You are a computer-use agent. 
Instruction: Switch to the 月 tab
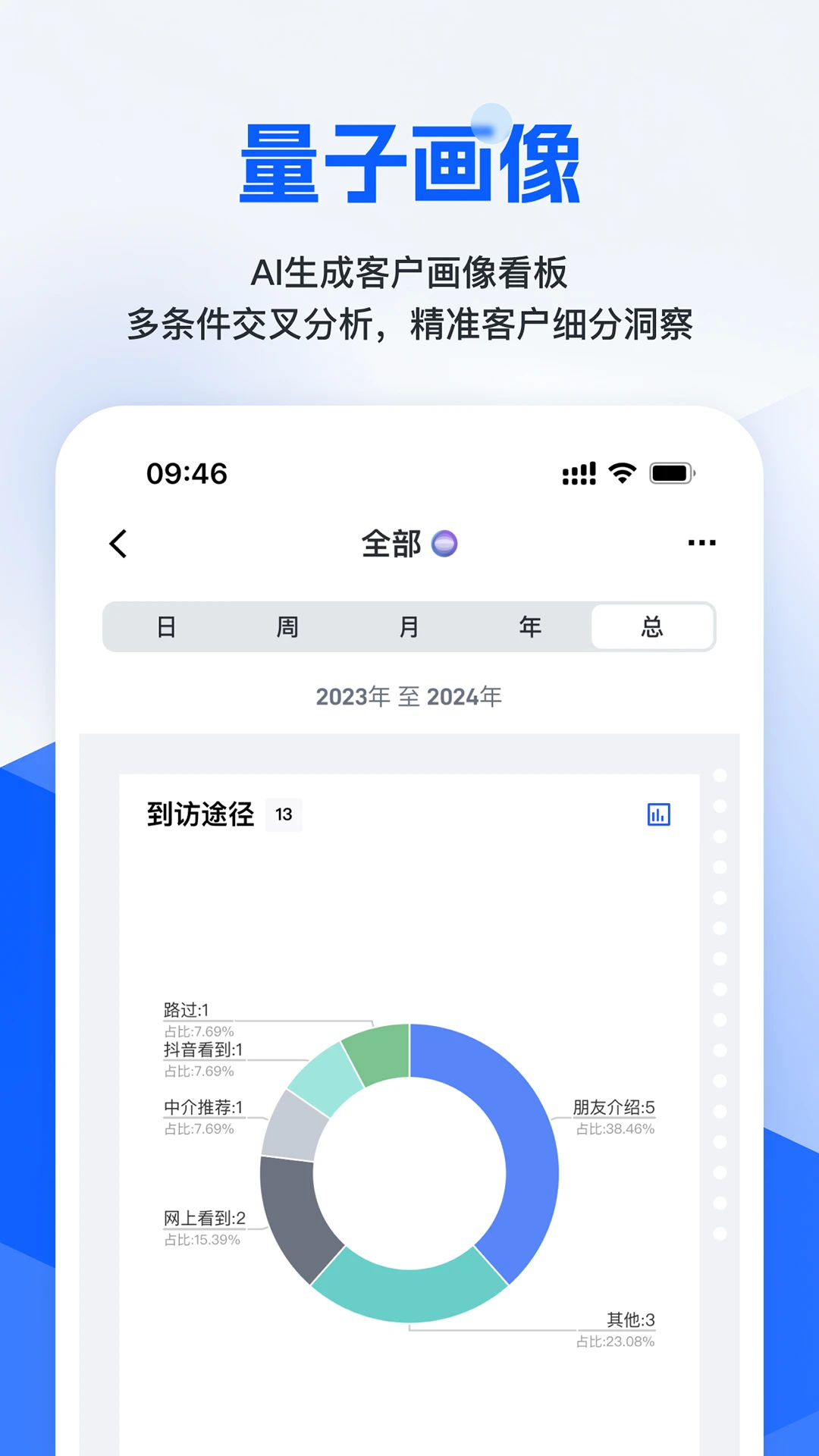409,627
